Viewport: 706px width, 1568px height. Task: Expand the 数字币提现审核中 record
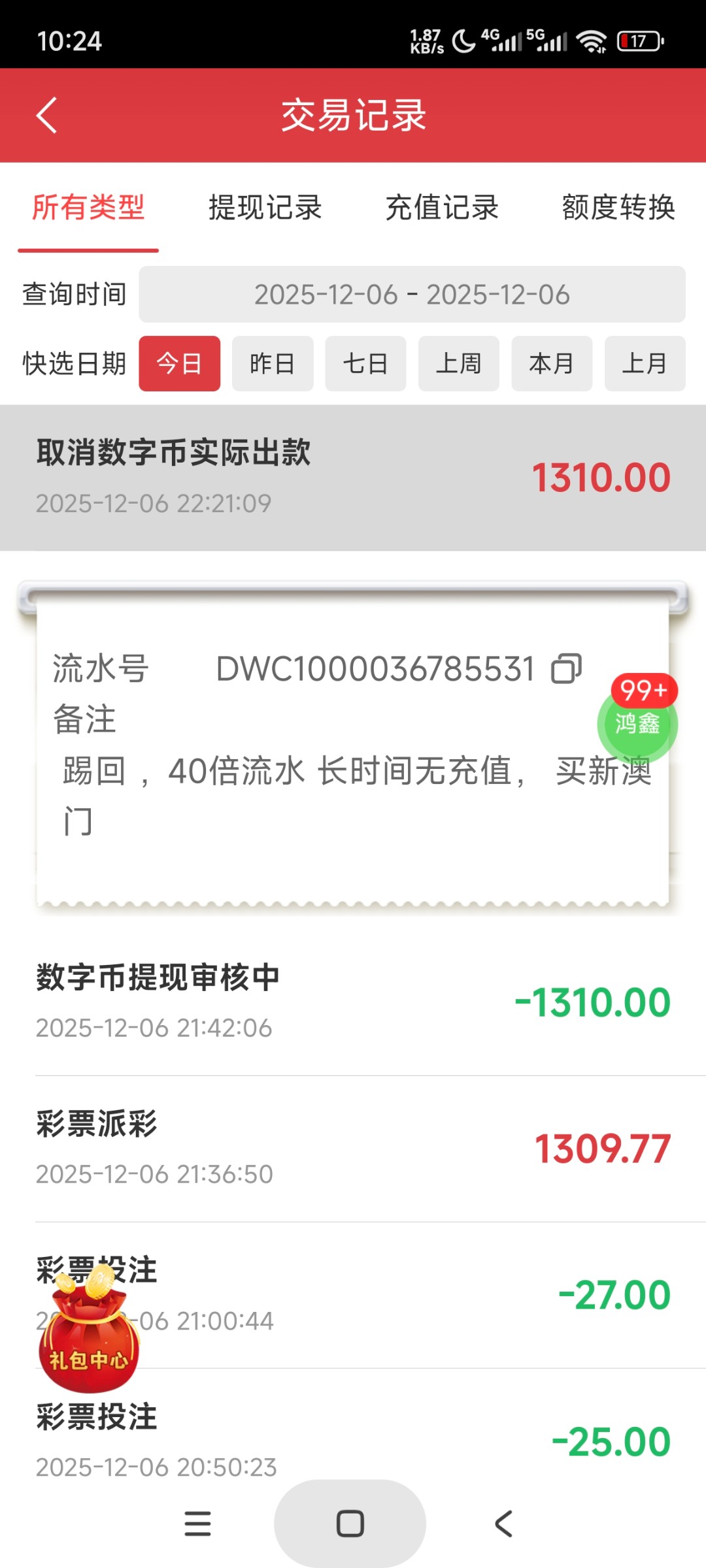(353, 1002)
